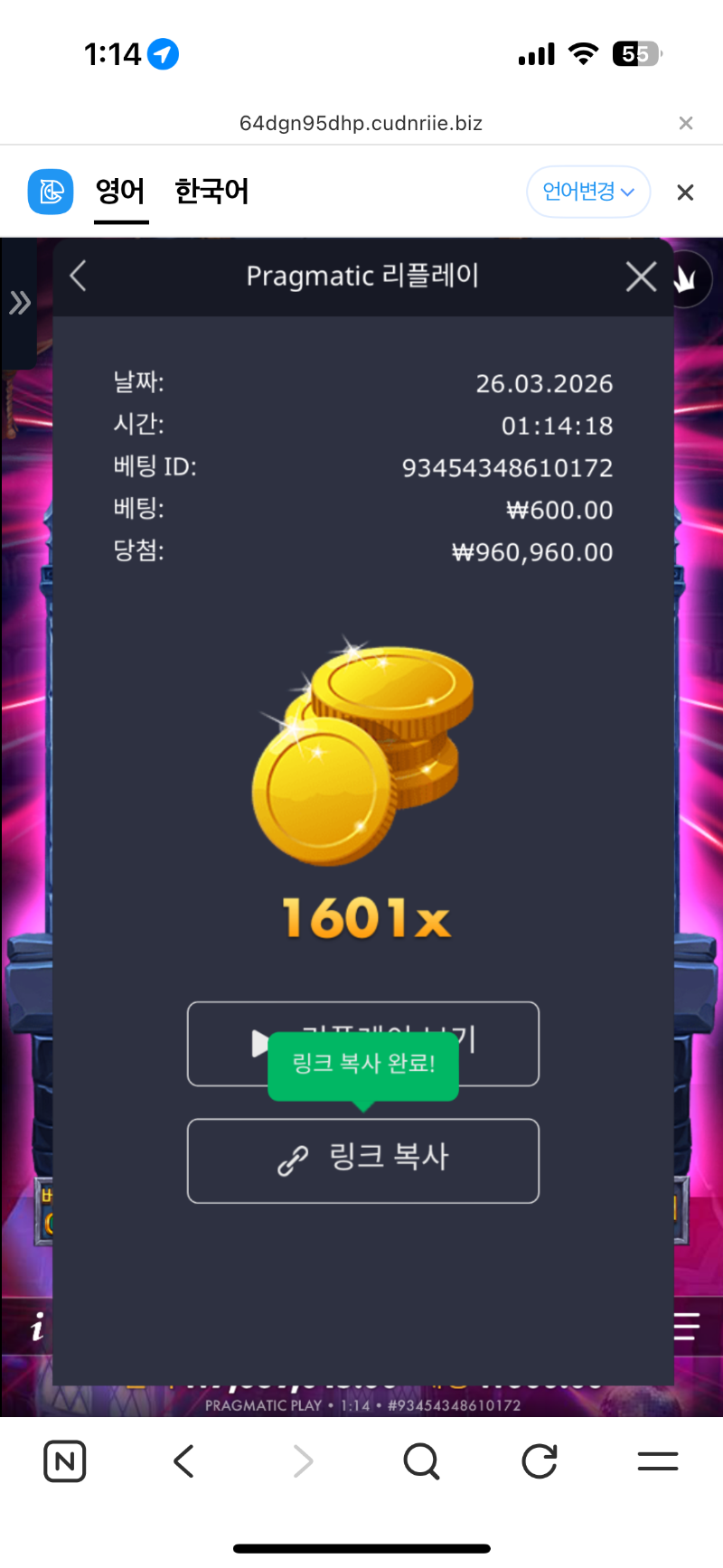Viewport: 723px width, 1568px height.
Task: Open the 언어변경 dropdown
Action: click(588, 192)
